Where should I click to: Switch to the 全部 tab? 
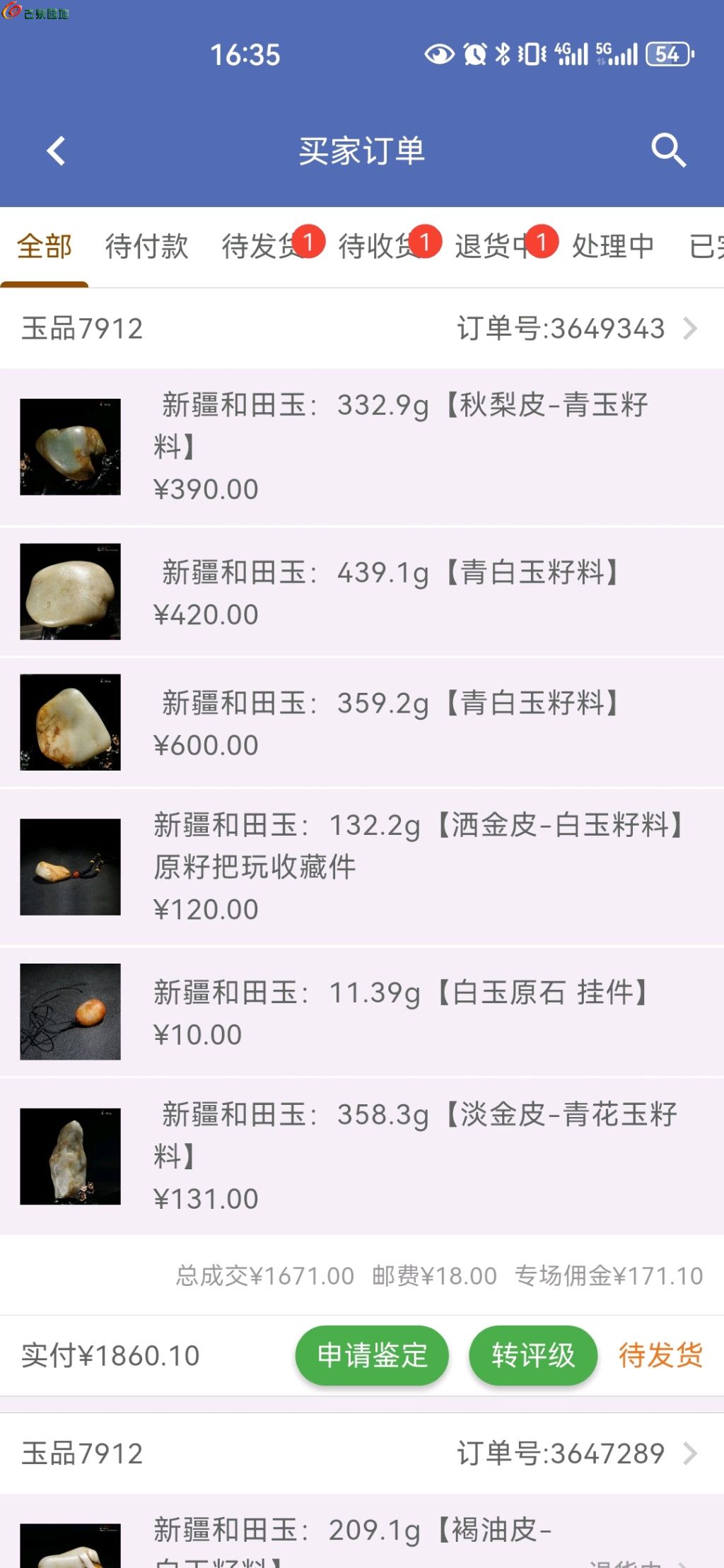(44, 247)
